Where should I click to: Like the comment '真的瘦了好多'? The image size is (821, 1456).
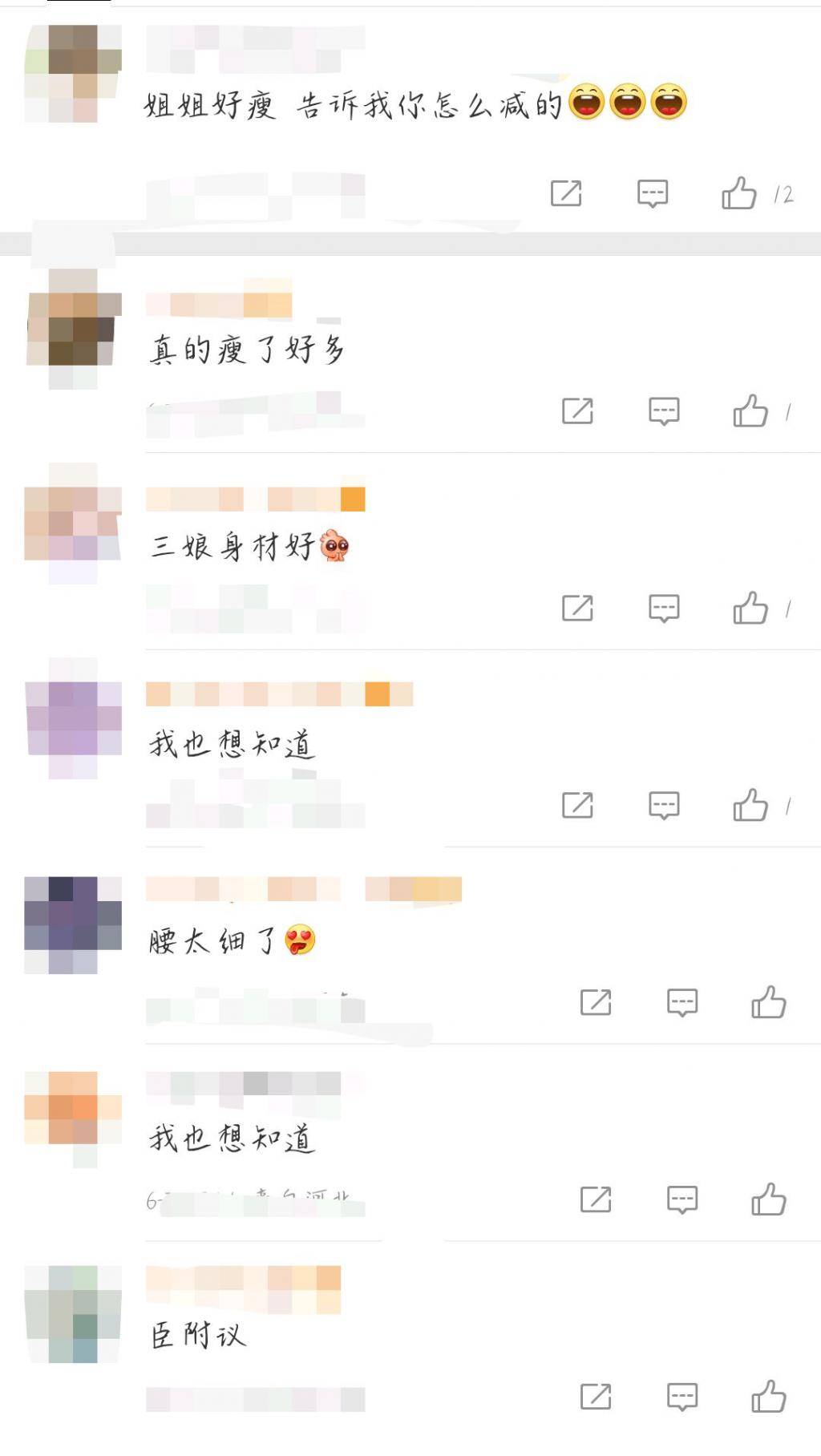(750, 411)
